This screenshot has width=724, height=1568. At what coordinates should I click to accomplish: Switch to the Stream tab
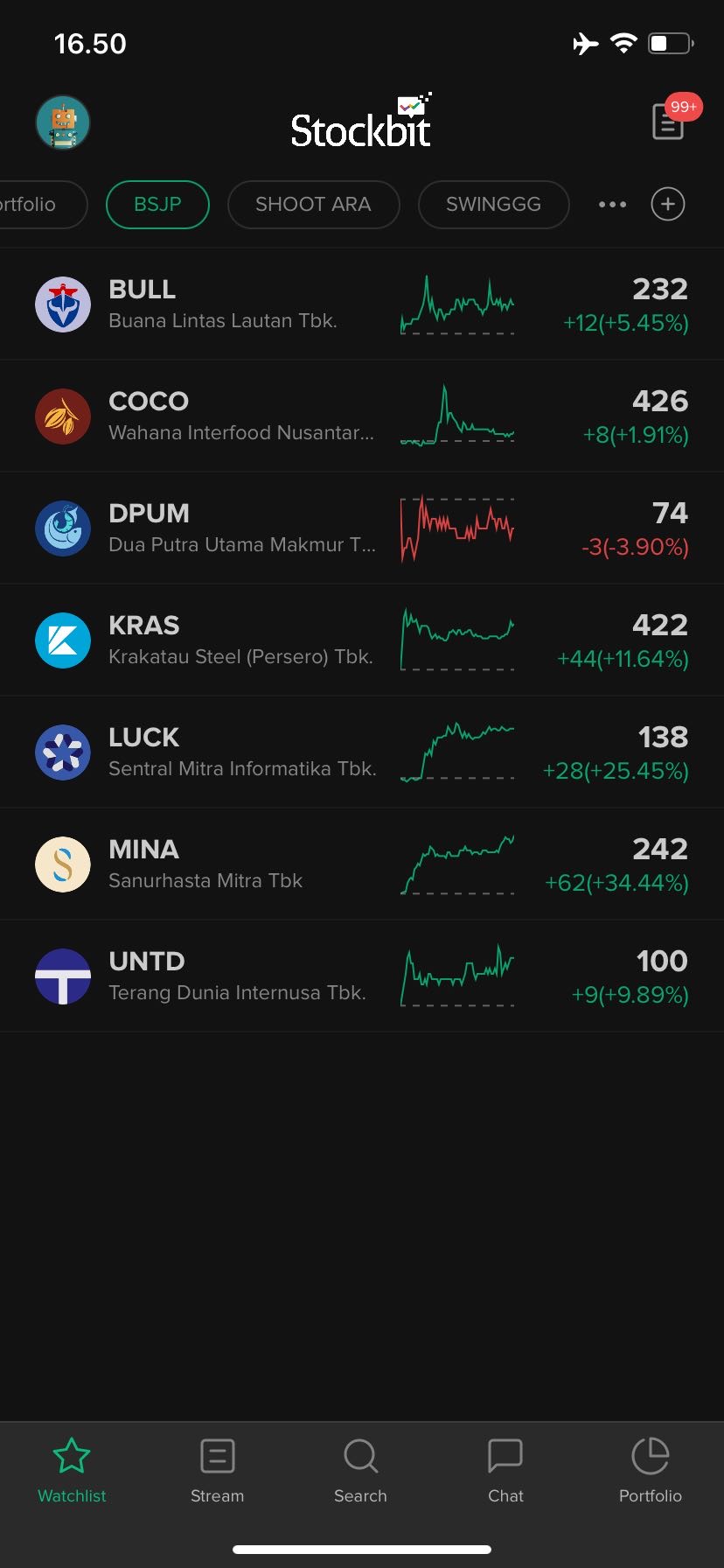(x=217, y=1472)
